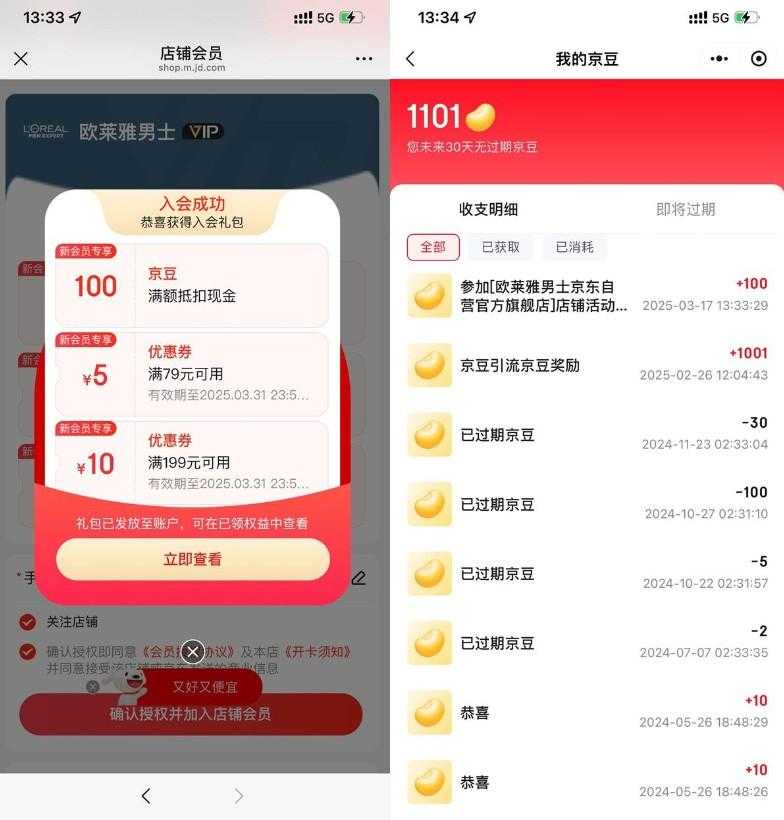
Task: Tap the pencil icon to edit the phone number
Action: pyautogui.click(x=359, y=578)
